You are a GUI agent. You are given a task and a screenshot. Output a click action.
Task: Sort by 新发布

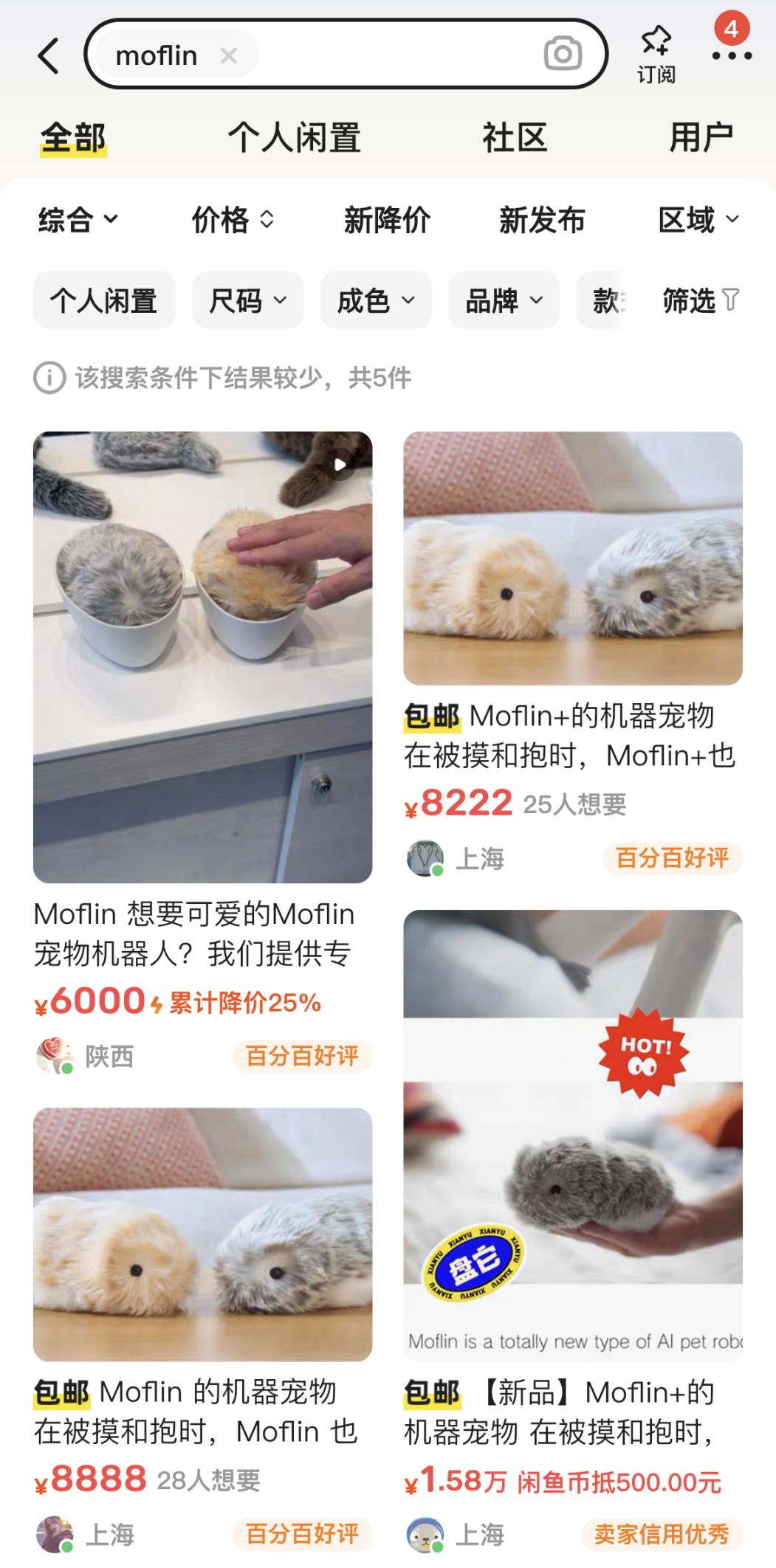[x=542, y=220]
